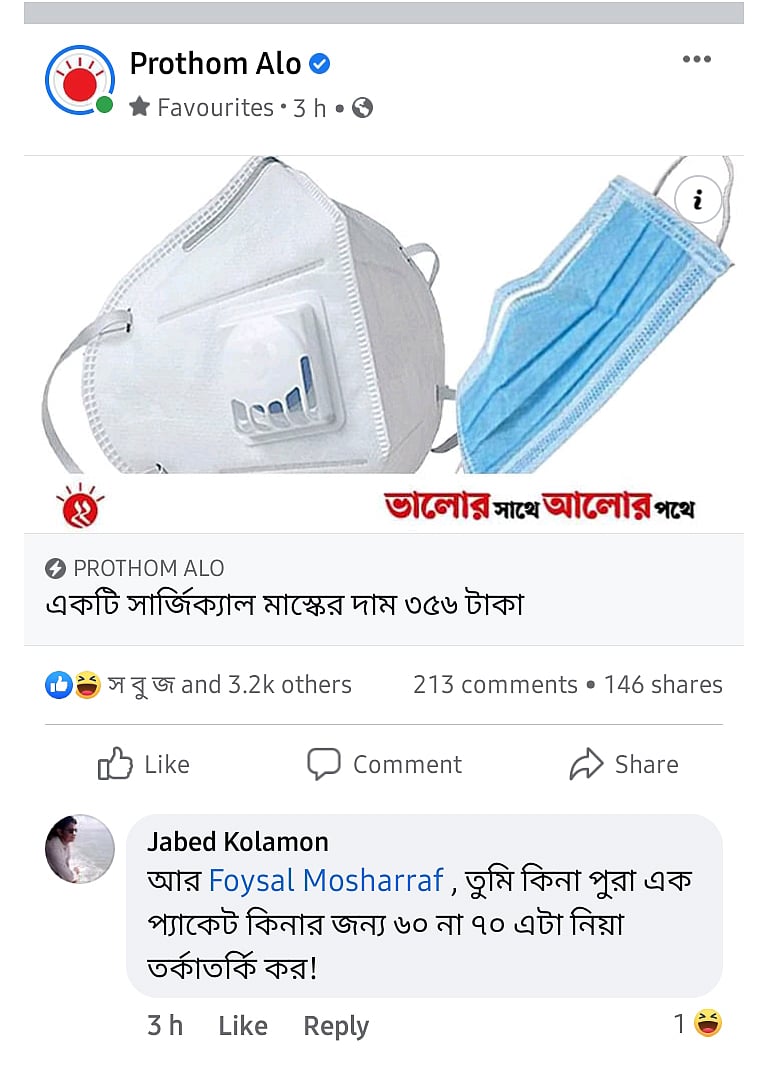Open the Prothom Alo page profile picture
768x1089 pixels.
pyautogui.click(x=79, y=80)
